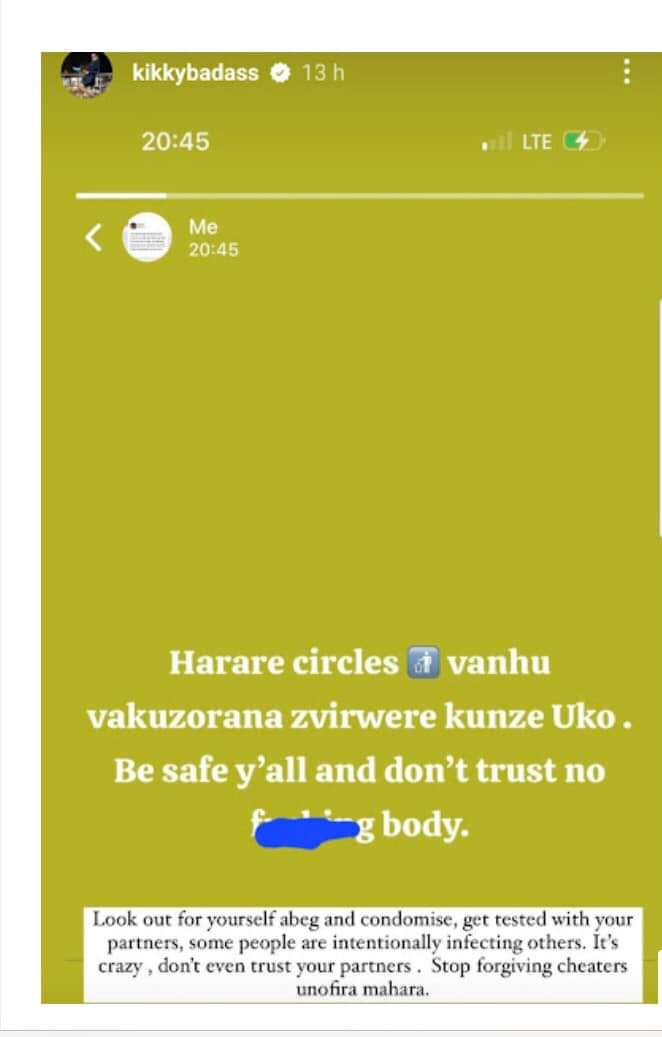Open the story overflow menu
The width and height of the screenshot is (662, 1037).
[627, 72]
